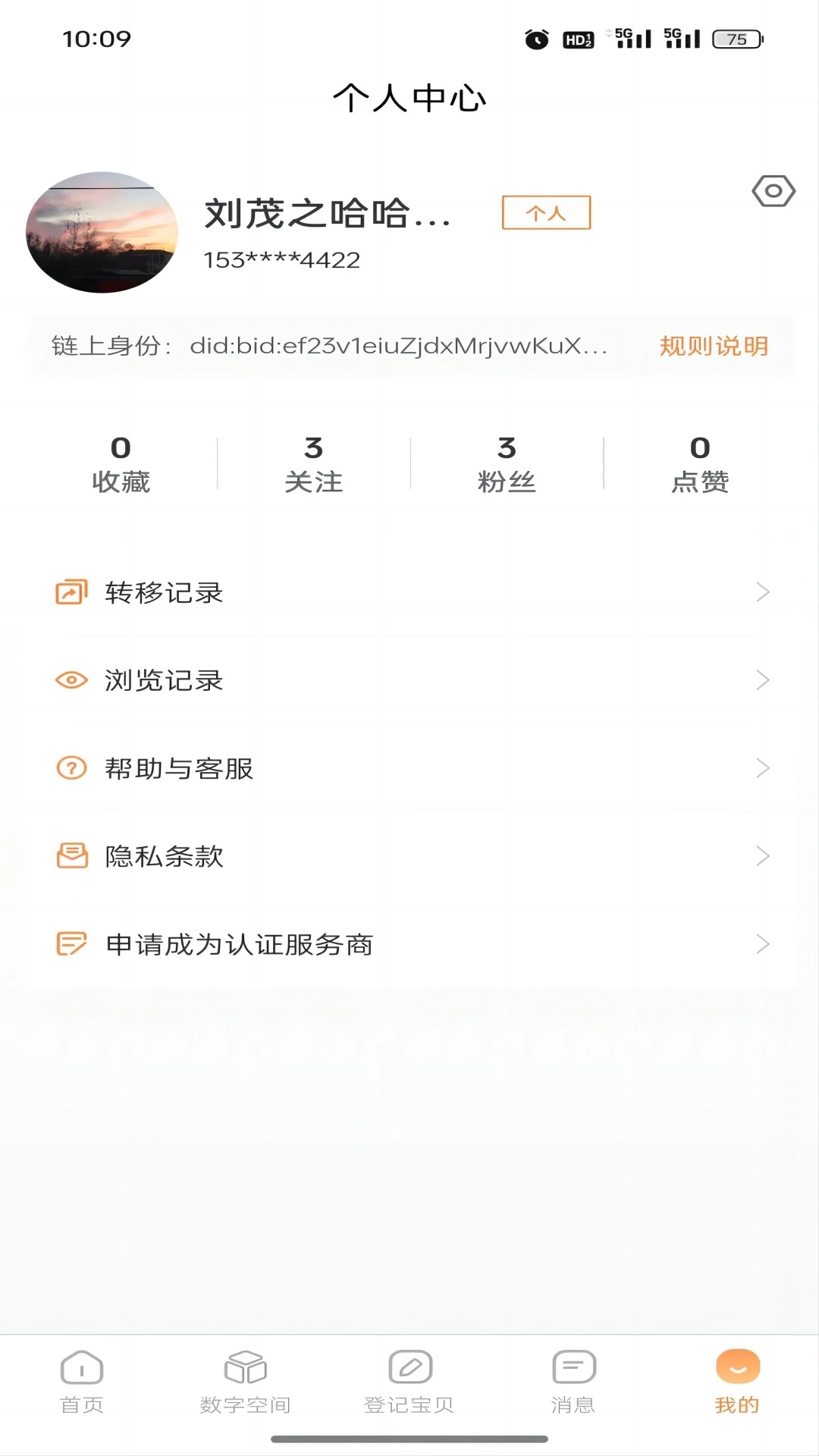This screenshot has width=819, height=1456.
Task: Open the 规则说明 link
Action: click(x=713, y=345)
